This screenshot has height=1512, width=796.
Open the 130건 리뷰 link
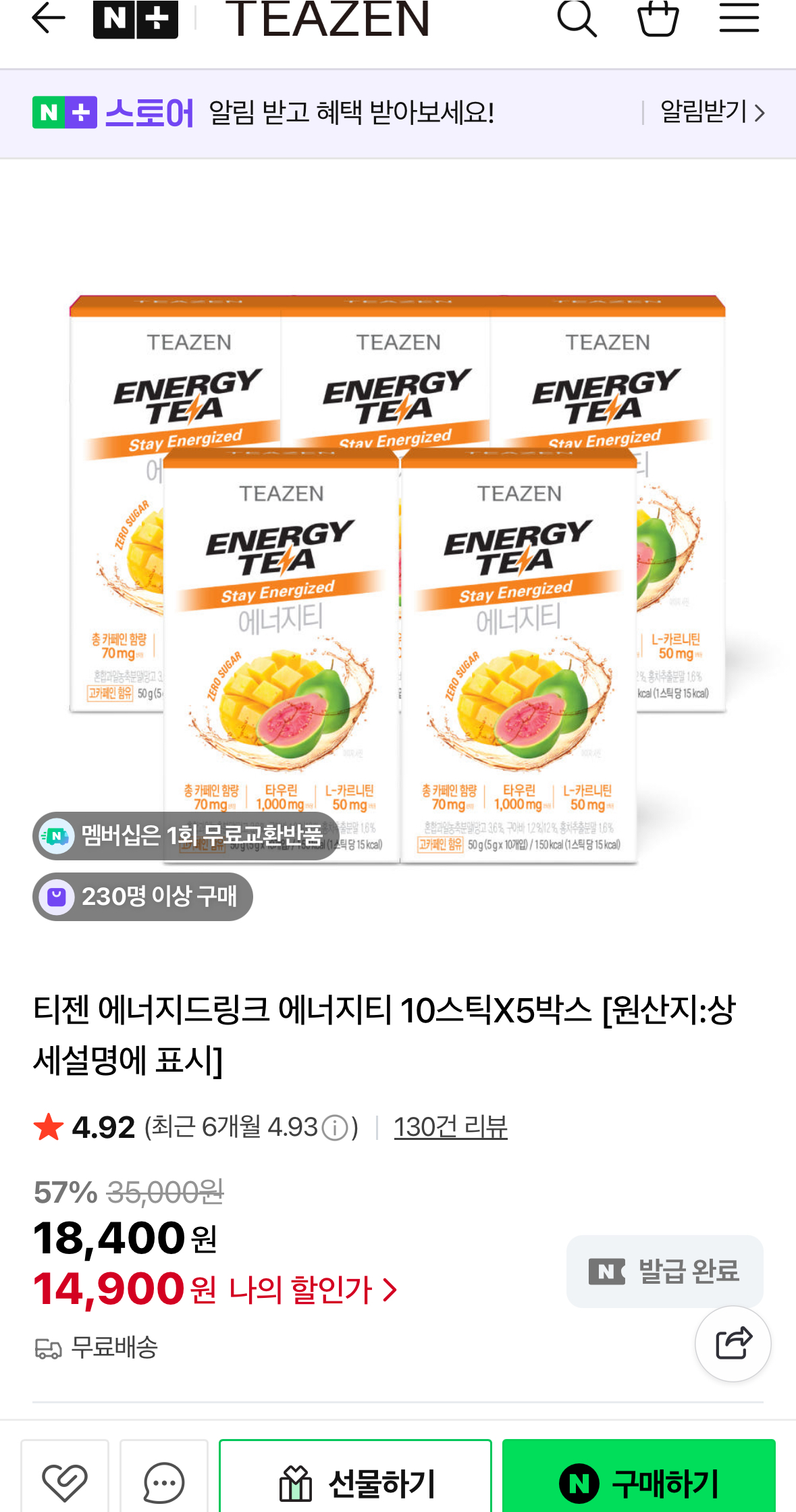click(450, 1127)
